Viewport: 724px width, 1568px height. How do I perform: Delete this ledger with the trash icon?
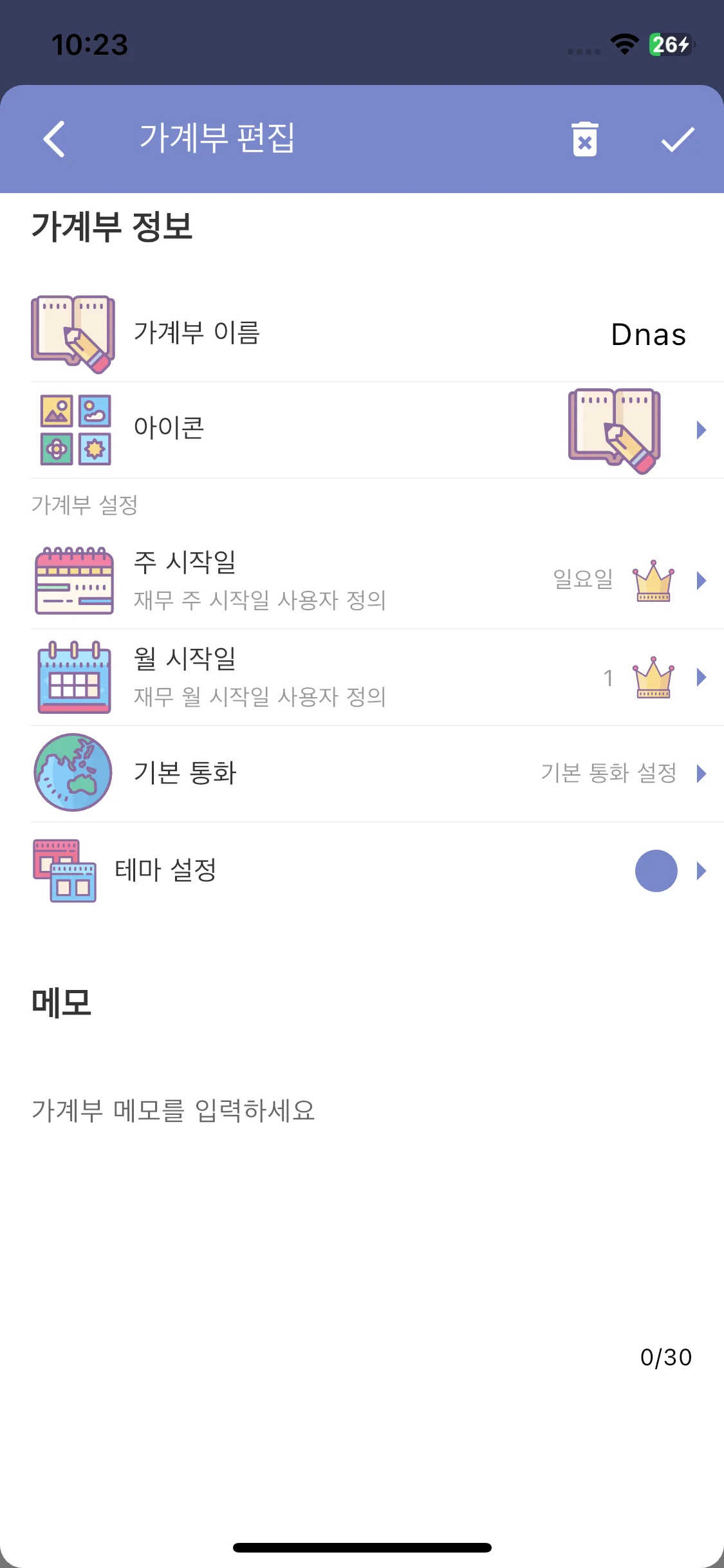point(584,139)
